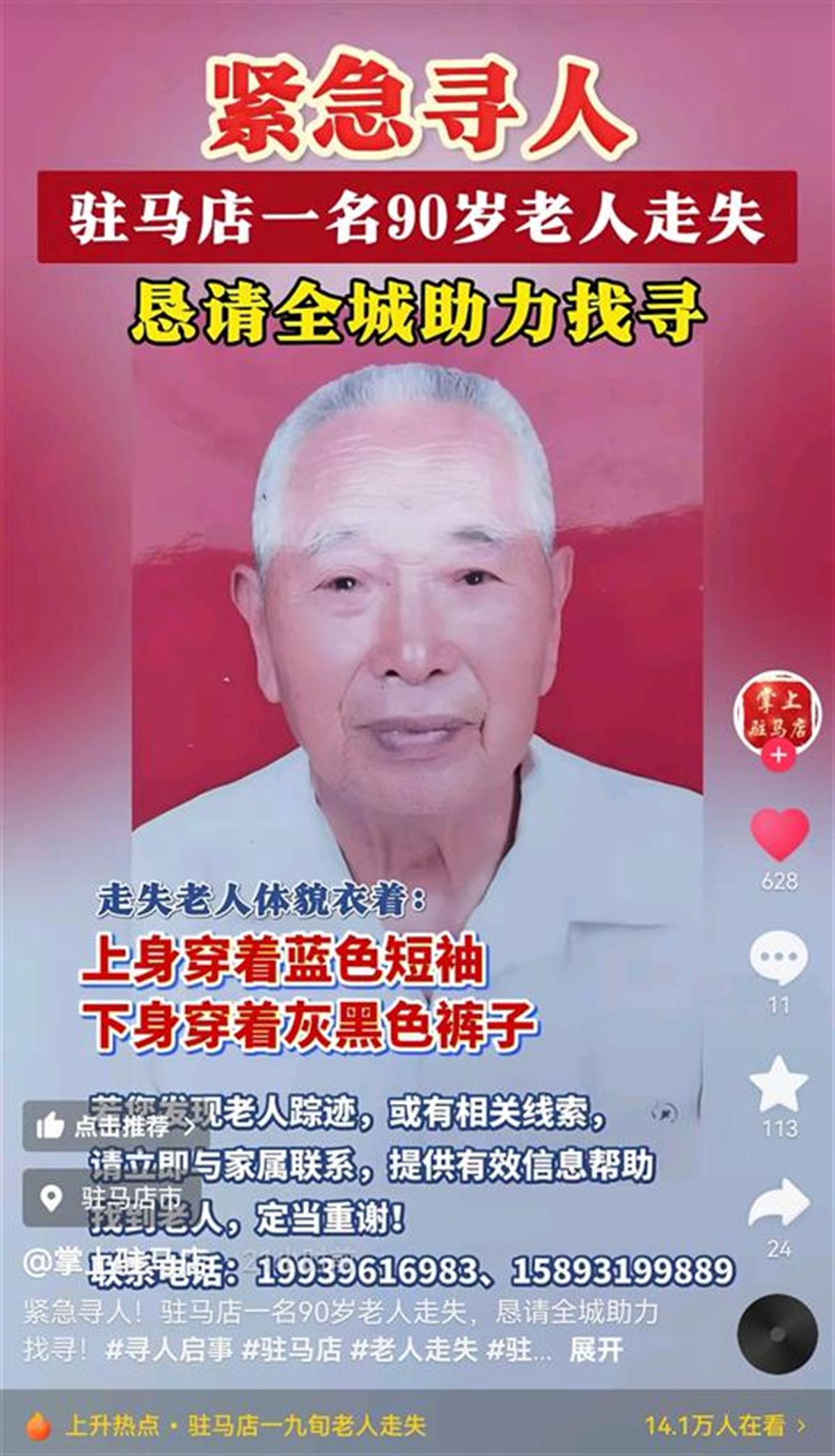Open the #寻人启事 hashtag
Viewport: 835px width, 1456px height.
pyautogui.click(x=169, y=1350)
